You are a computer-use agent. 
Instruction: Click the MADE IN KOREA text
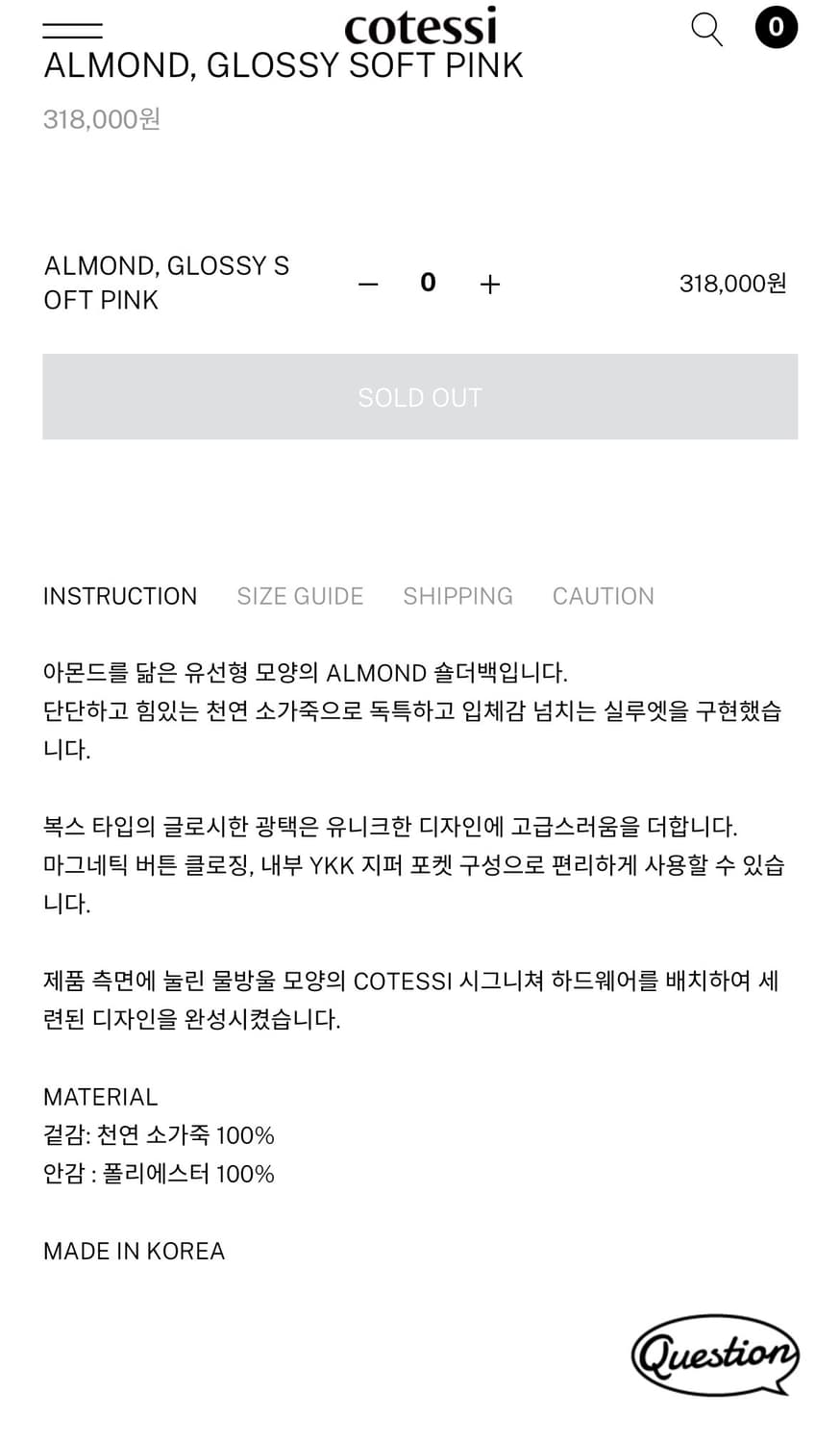(134, 1251)
